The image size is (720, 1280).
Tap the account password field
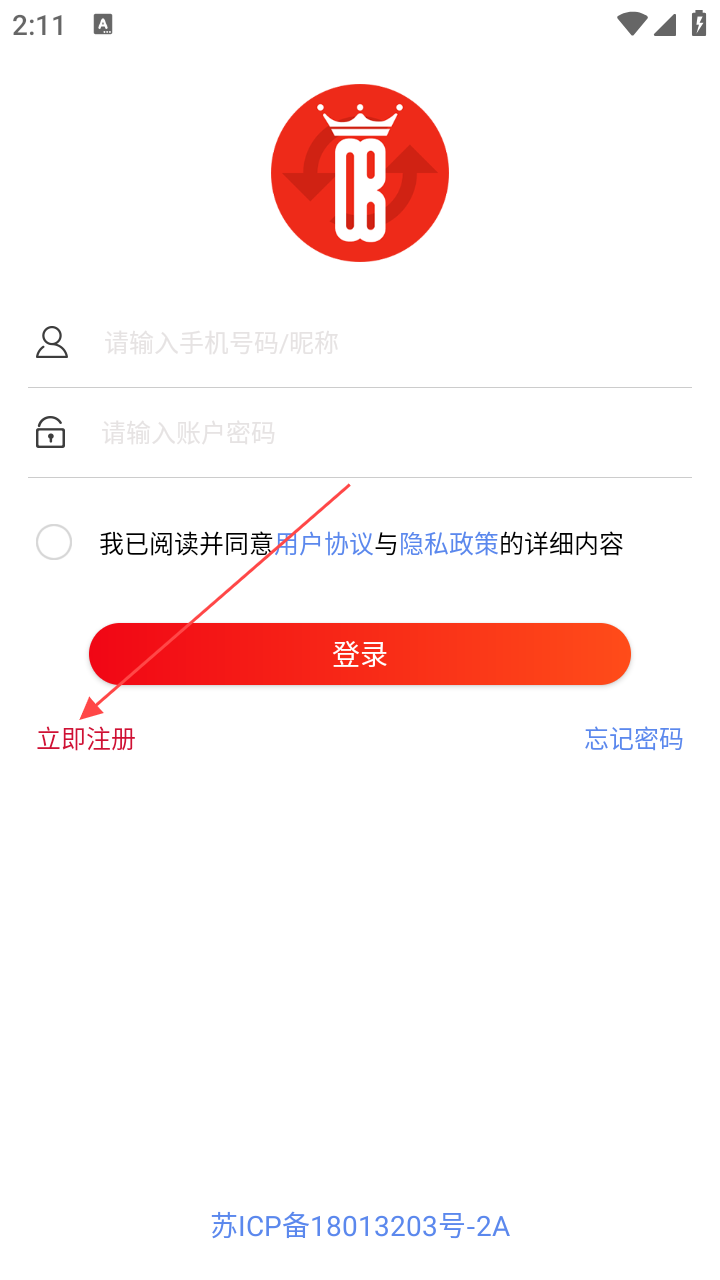pyautogui.click(x=390, y=433)
